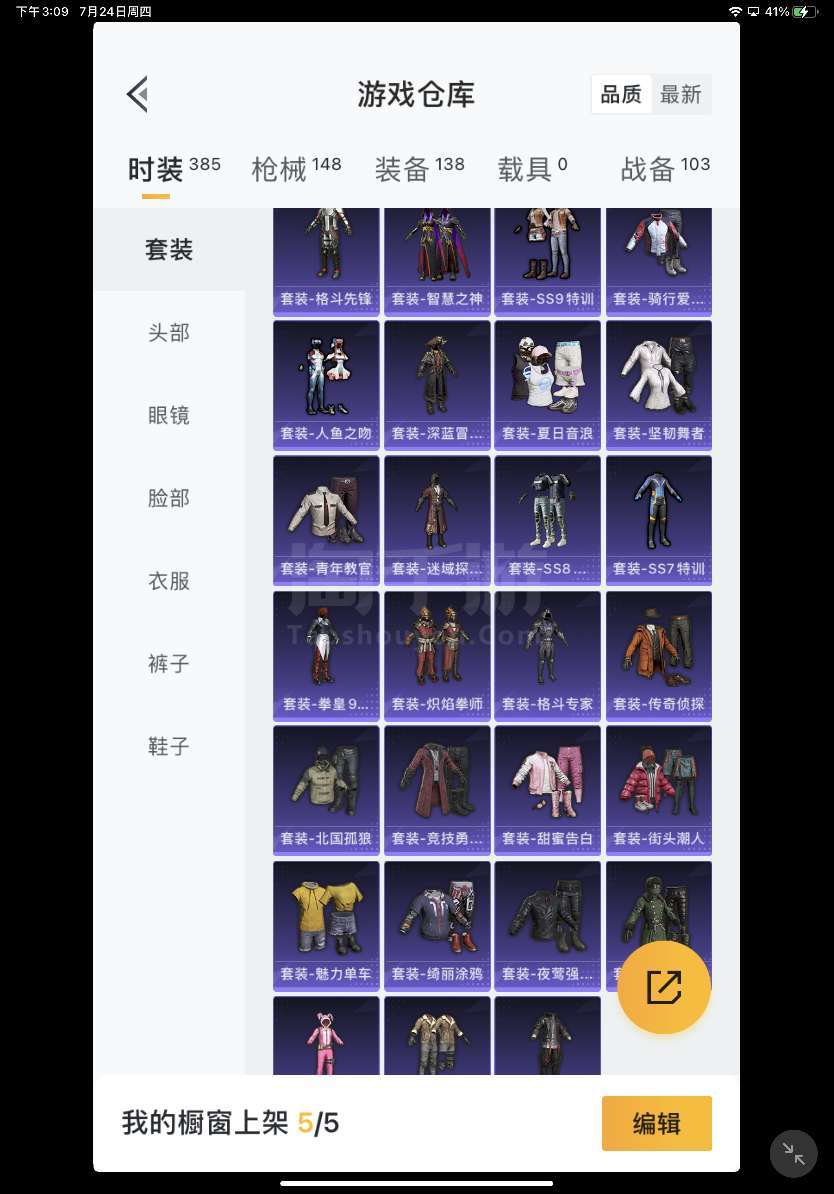Viewport: 834px width, 1194px height.
Task: Select the 衣服 category
Action: tap(168, 581)
